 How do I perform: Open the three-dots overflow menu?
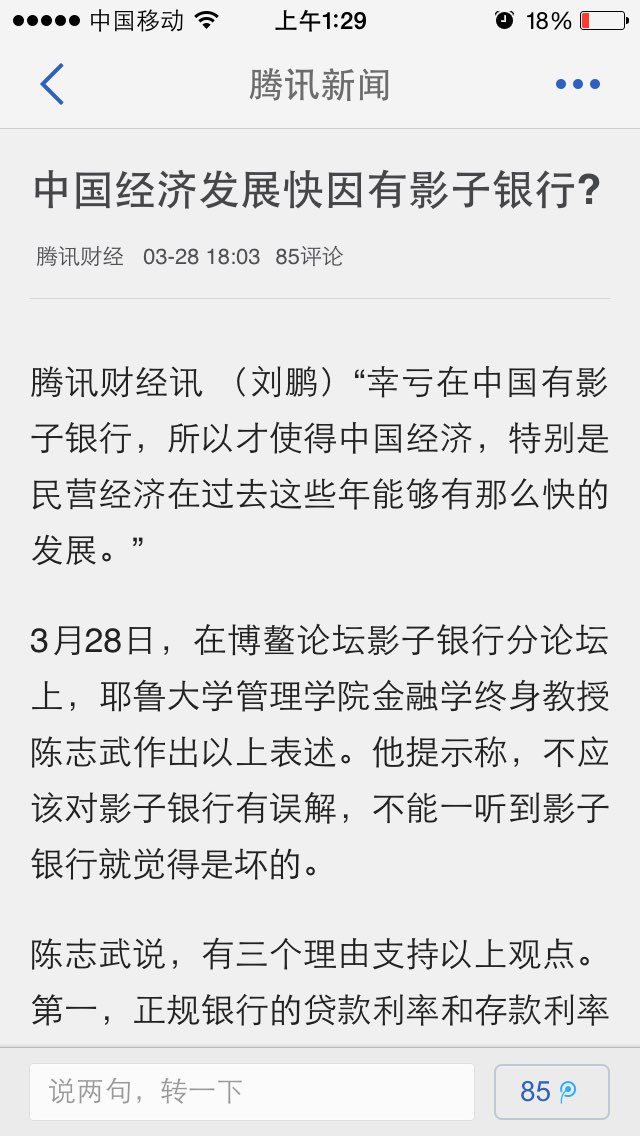coord(578,85)
